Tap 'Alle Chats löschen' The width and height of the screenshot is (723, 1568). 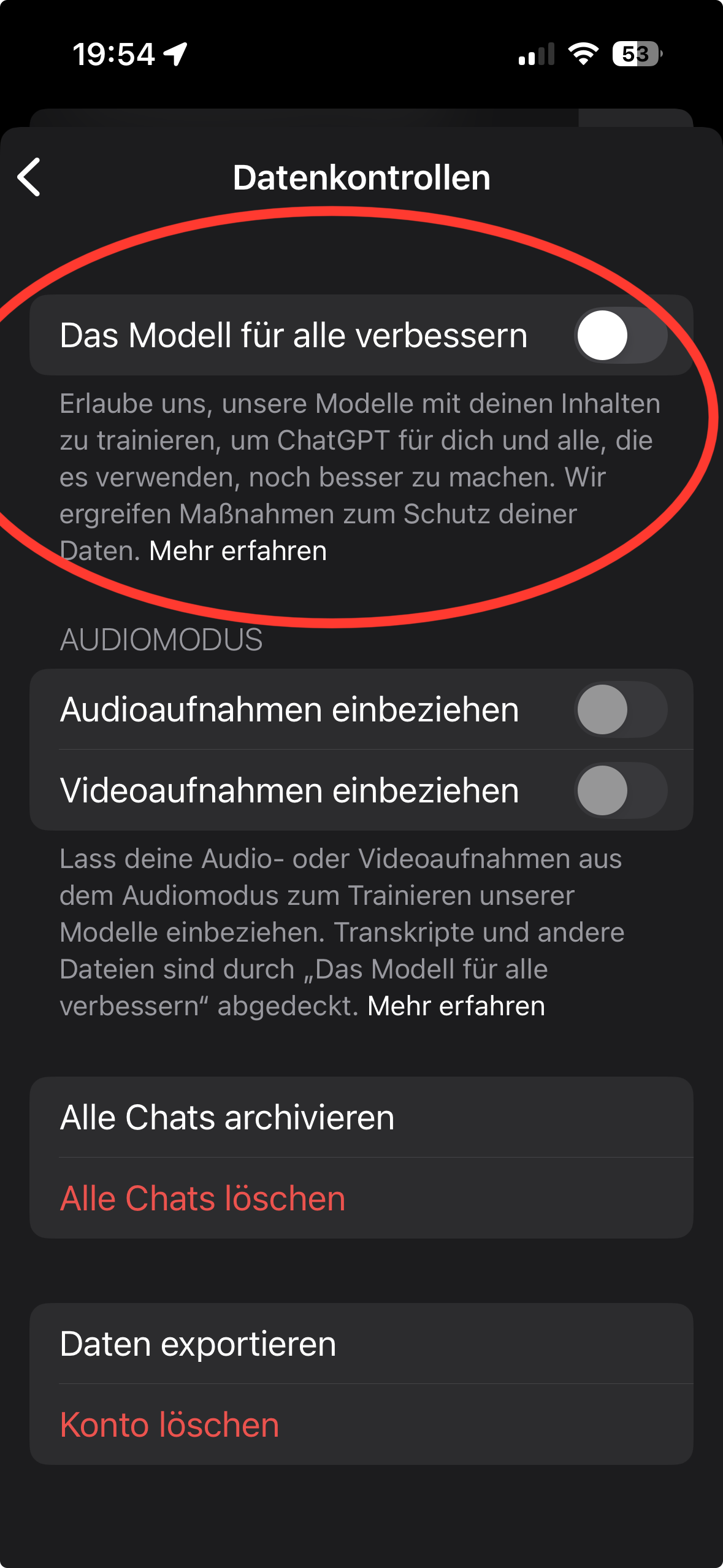coord(361,1198)
